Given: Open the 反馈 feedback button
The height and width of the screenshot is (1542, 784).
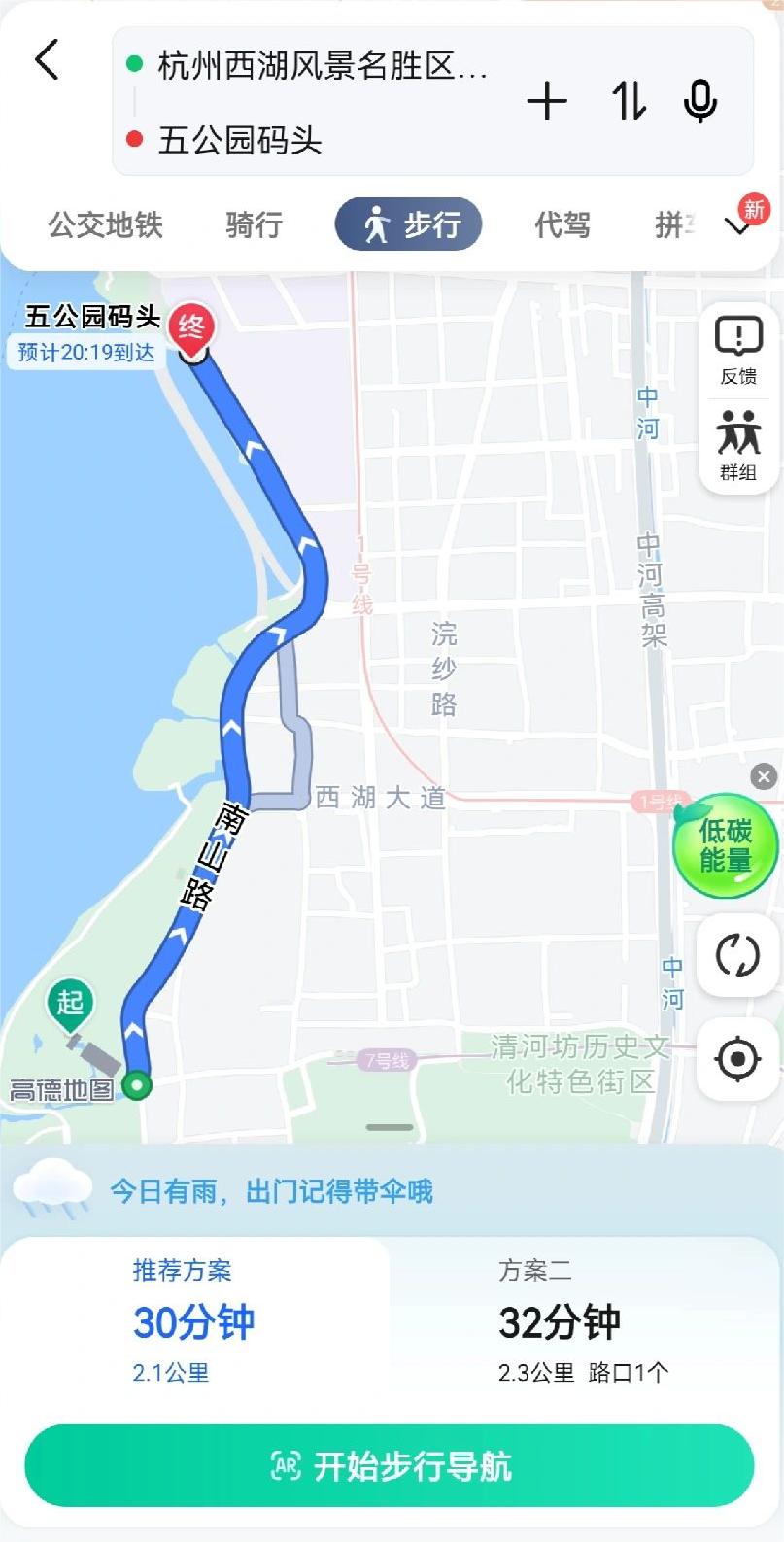Looking at the screenshot, I should [x=738, y=351].
